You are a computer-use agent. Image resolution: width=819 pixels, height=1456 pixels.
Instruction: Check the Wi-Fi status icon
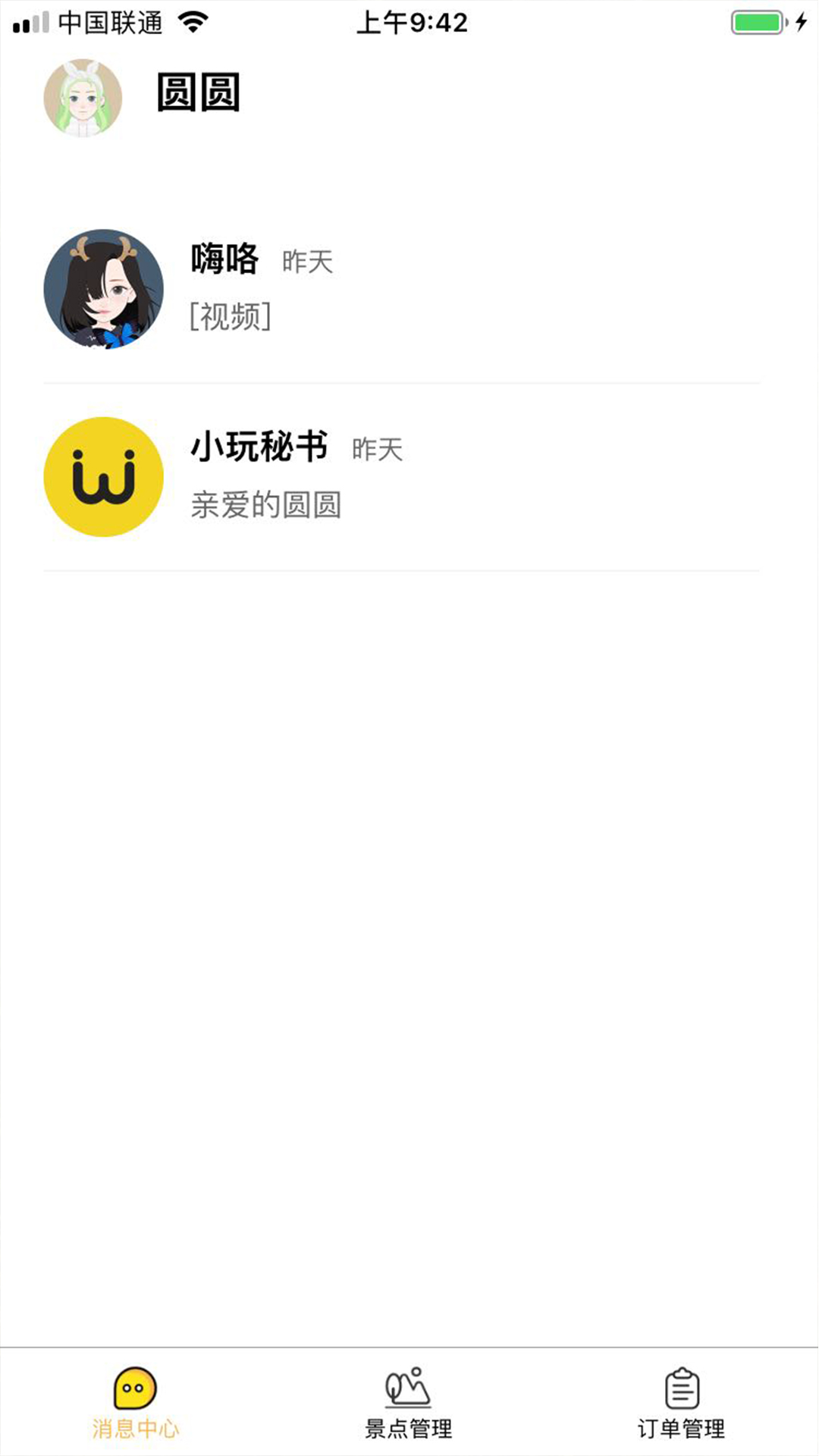point(192,22)
